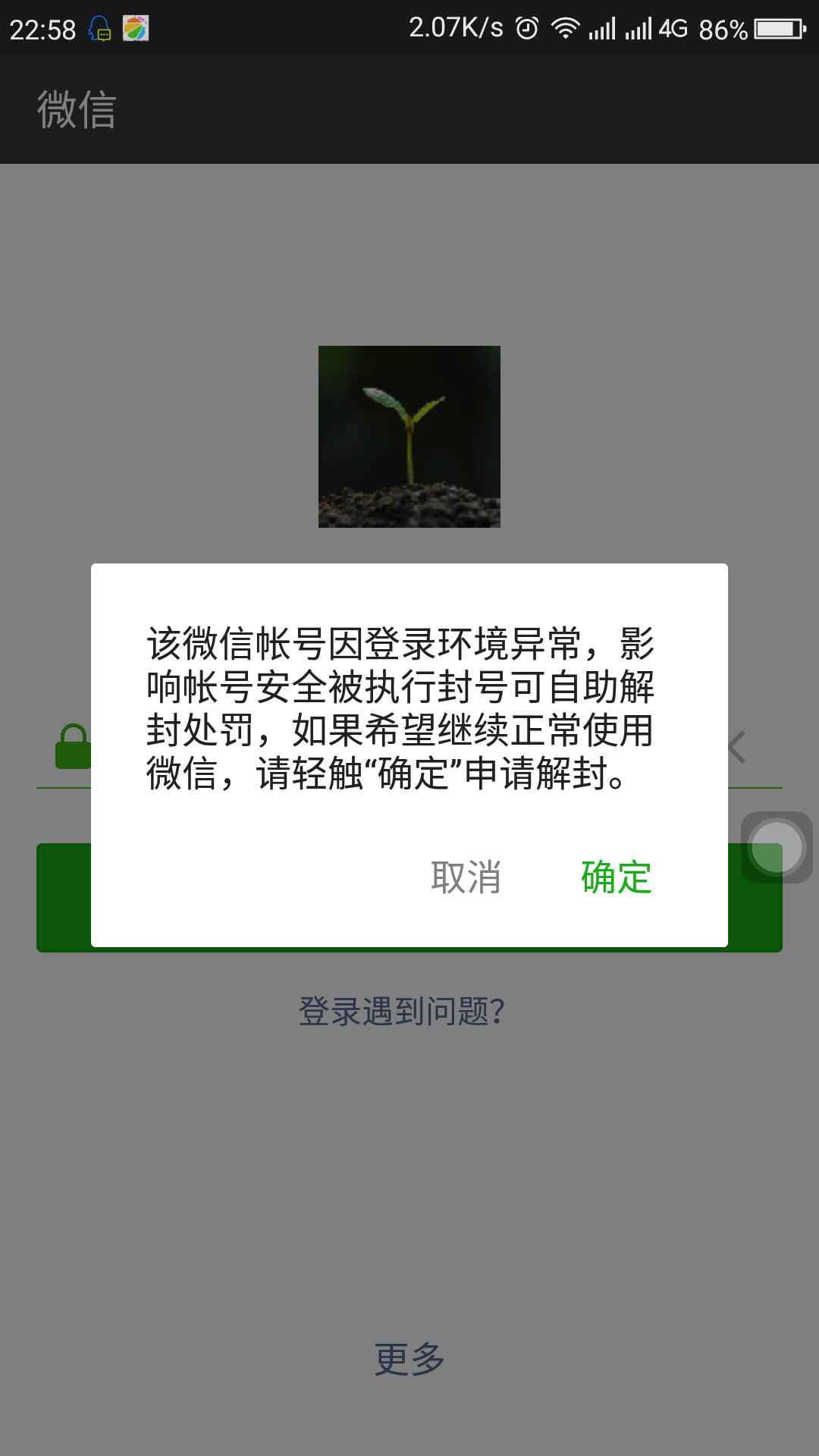Click the green login button behind the dialog

pos(64,899)
